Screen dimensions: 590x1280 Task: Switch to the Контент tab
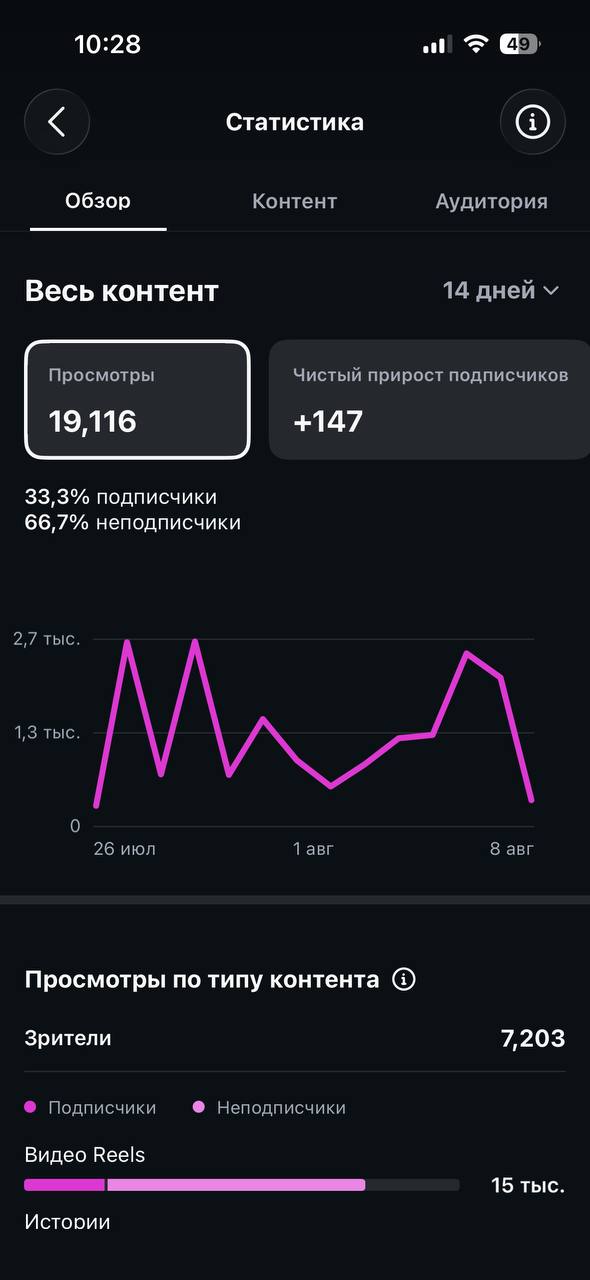pyautogui.click(x=294, y=201)
